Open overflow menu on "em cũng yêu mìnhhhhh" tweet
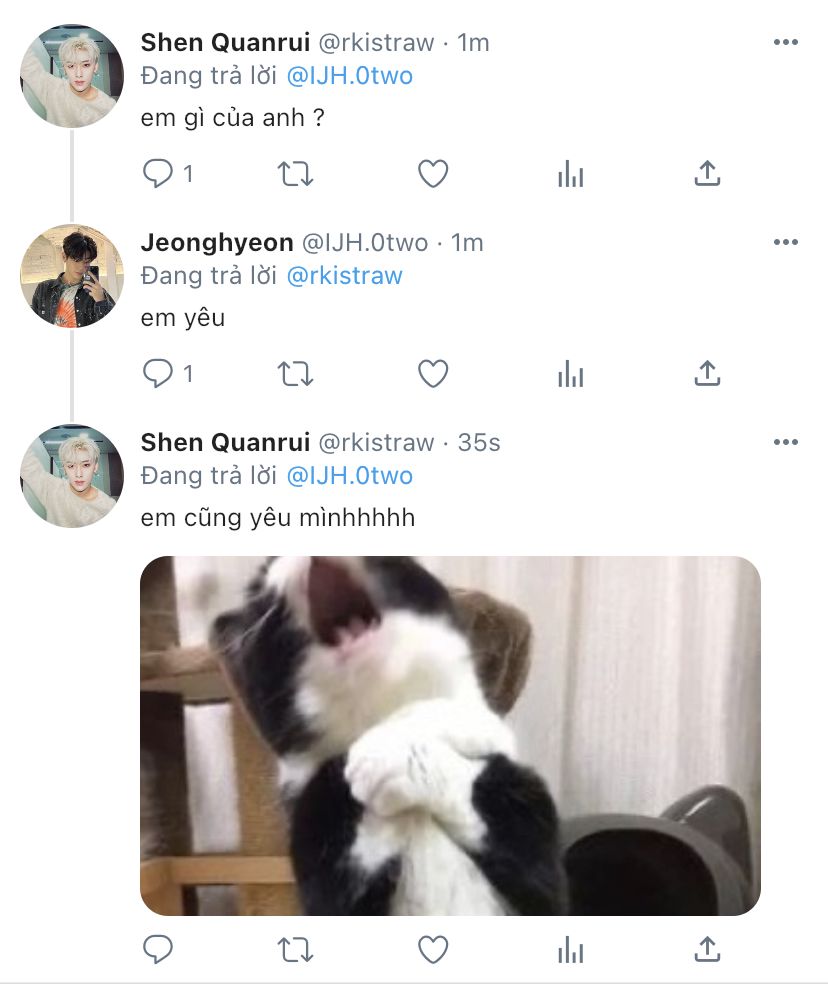This screenshot has height=984, width=828. 786,443
